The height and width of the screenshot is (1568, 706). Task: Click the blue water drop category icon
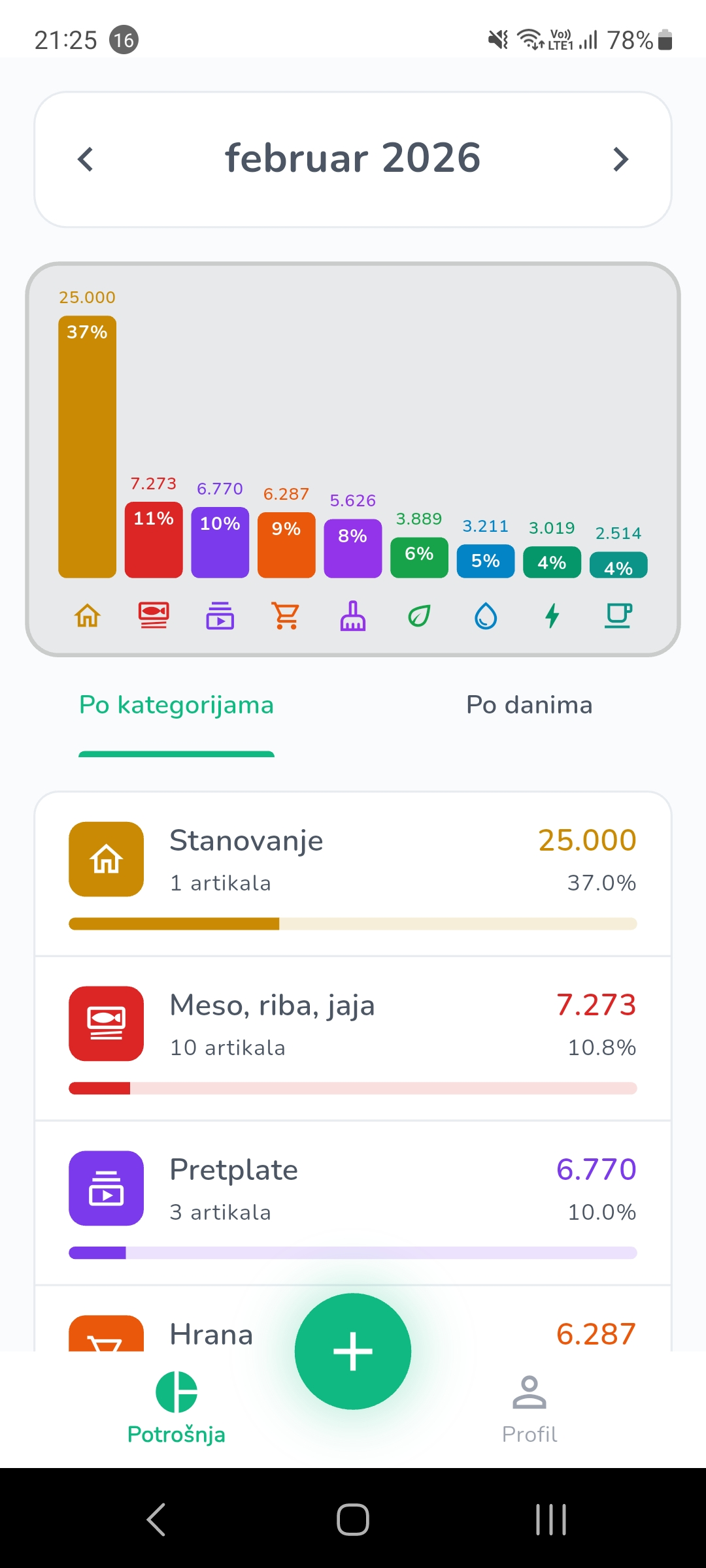tap(485, 615)
